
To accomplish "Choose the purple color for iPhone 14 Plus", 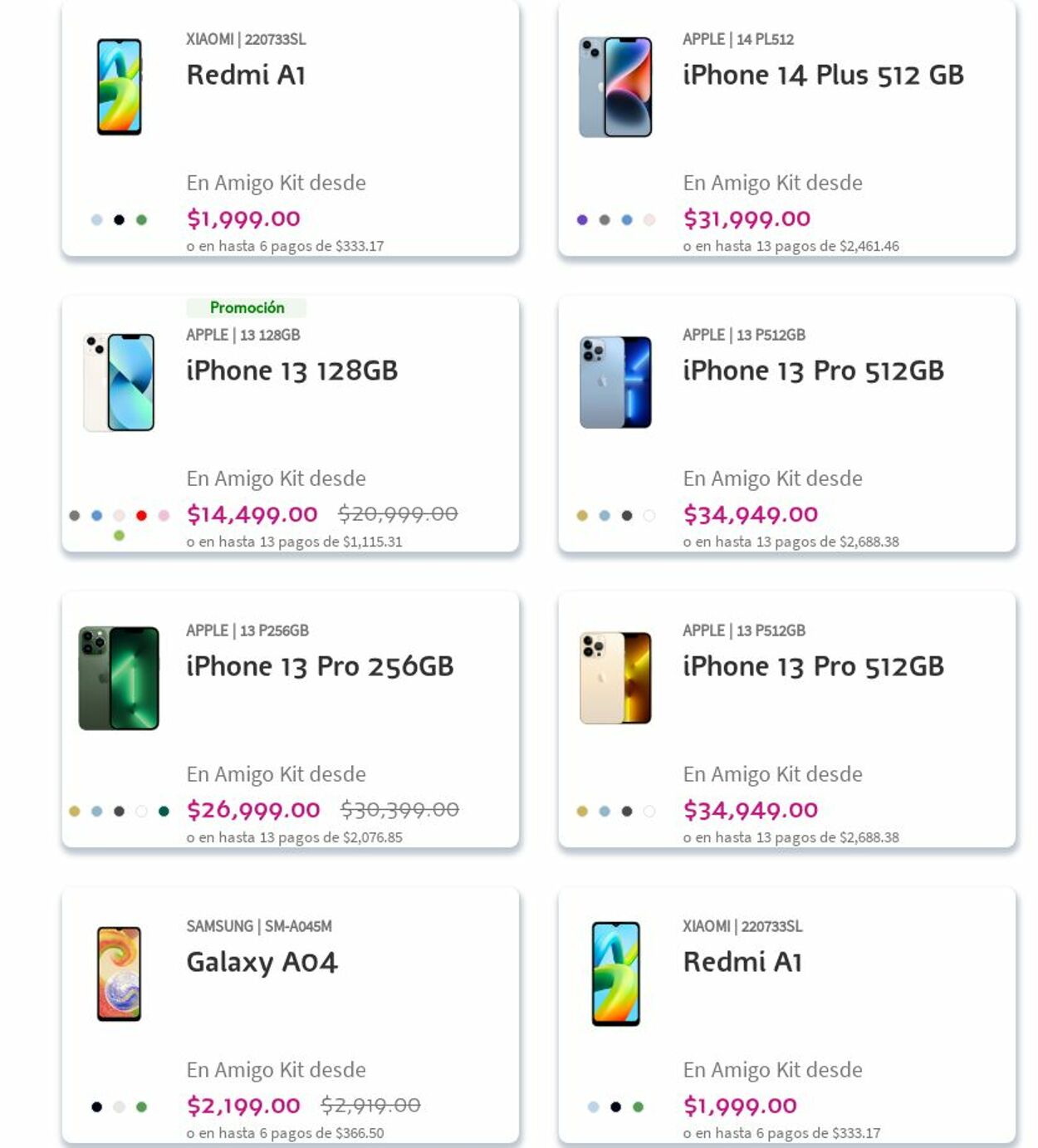I will point(582,220).
